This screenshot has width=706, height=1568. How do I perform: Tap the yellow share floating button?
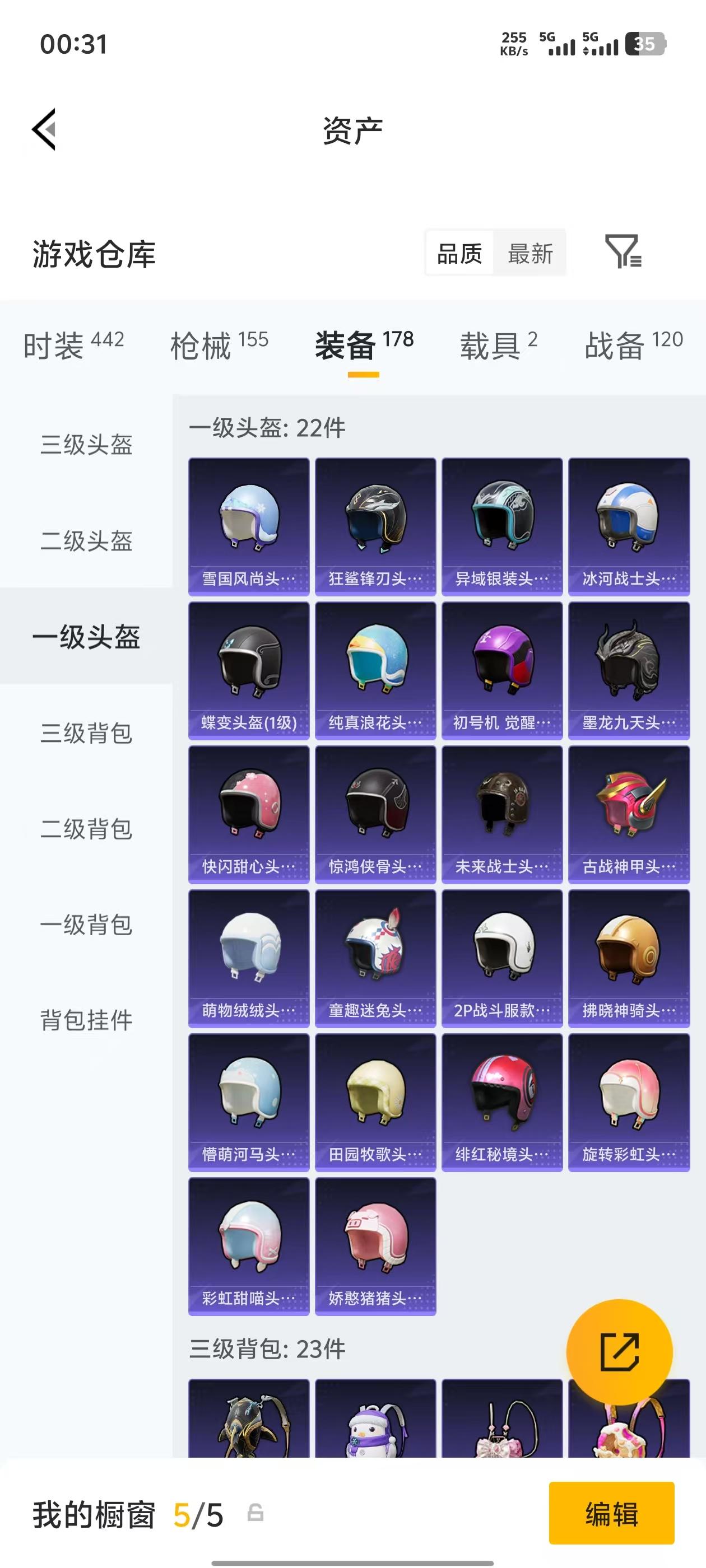[620, 1352]
